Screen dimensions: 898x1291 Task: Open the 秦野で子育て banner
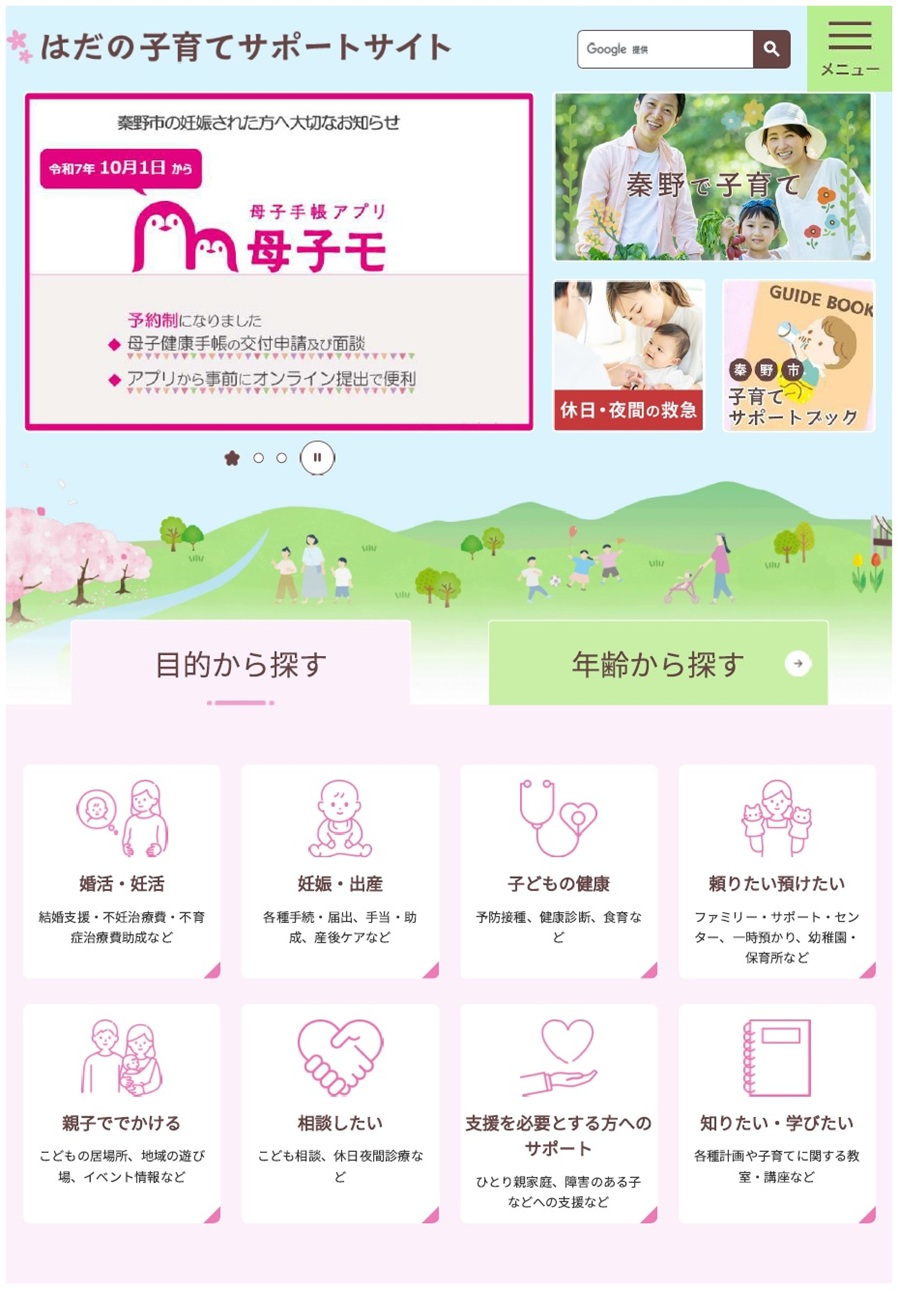click(713, 177)
